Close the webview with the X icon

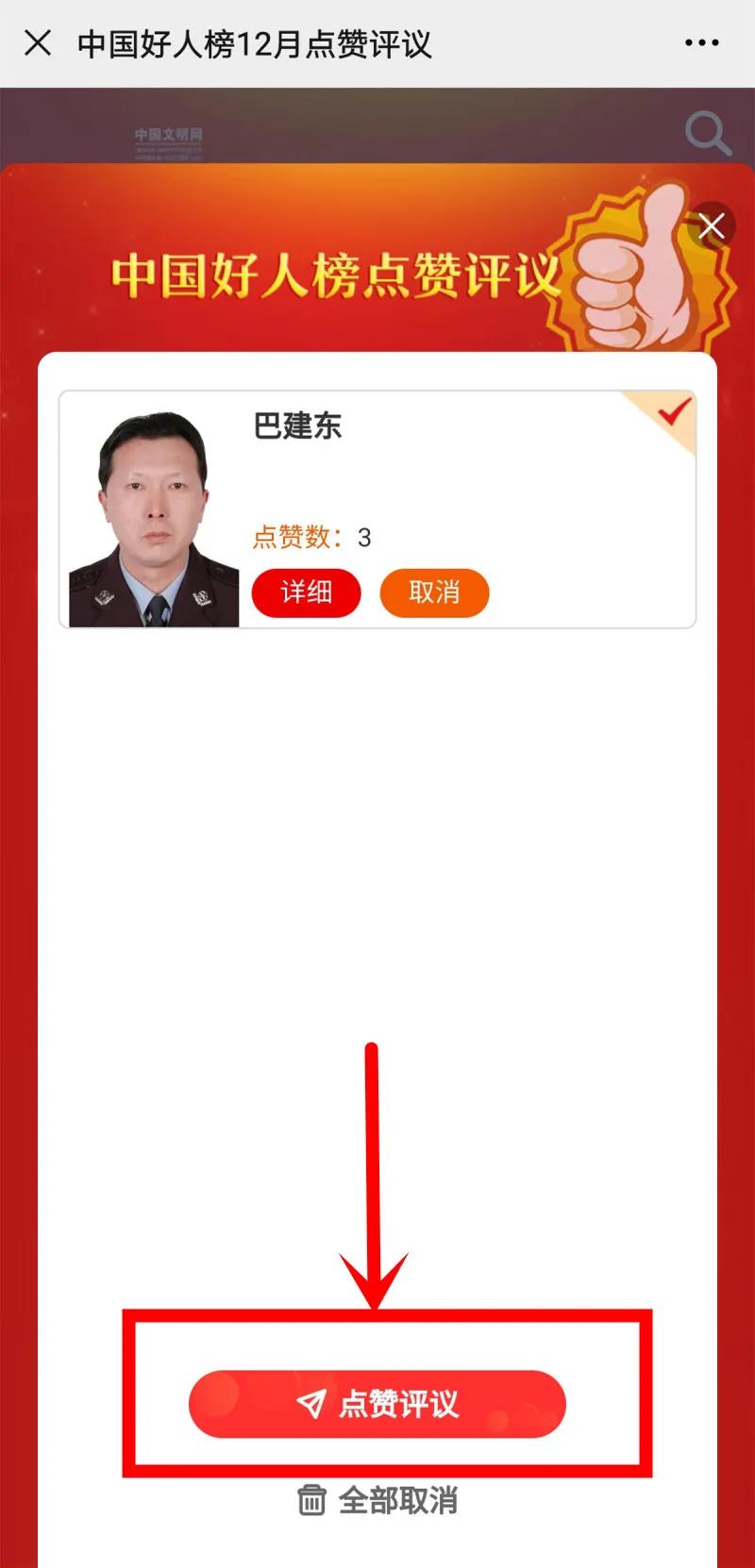pyautogui.click(x=38, y=43)
